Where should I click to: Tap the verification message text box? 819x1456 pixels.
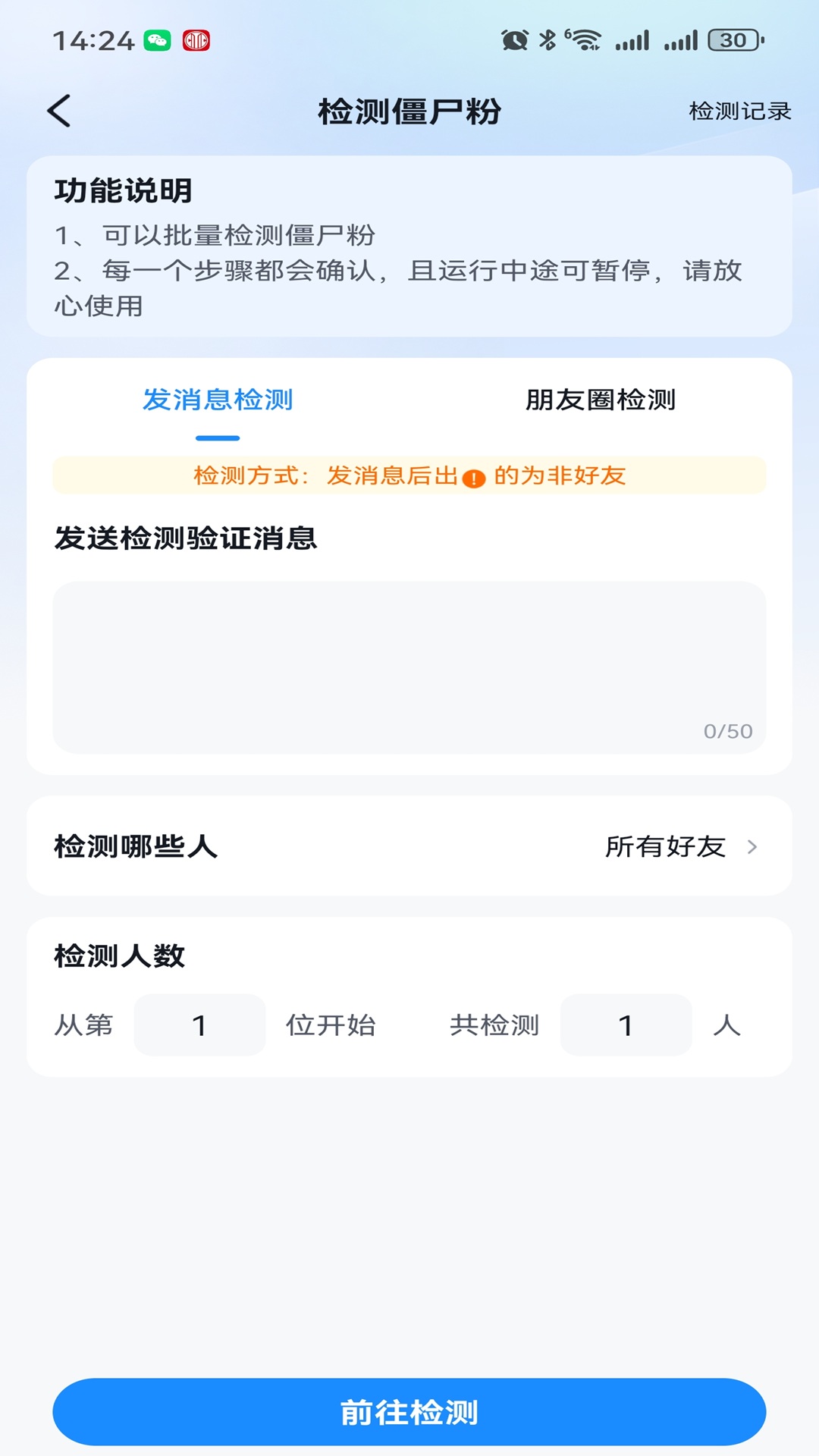click(409, 667)
